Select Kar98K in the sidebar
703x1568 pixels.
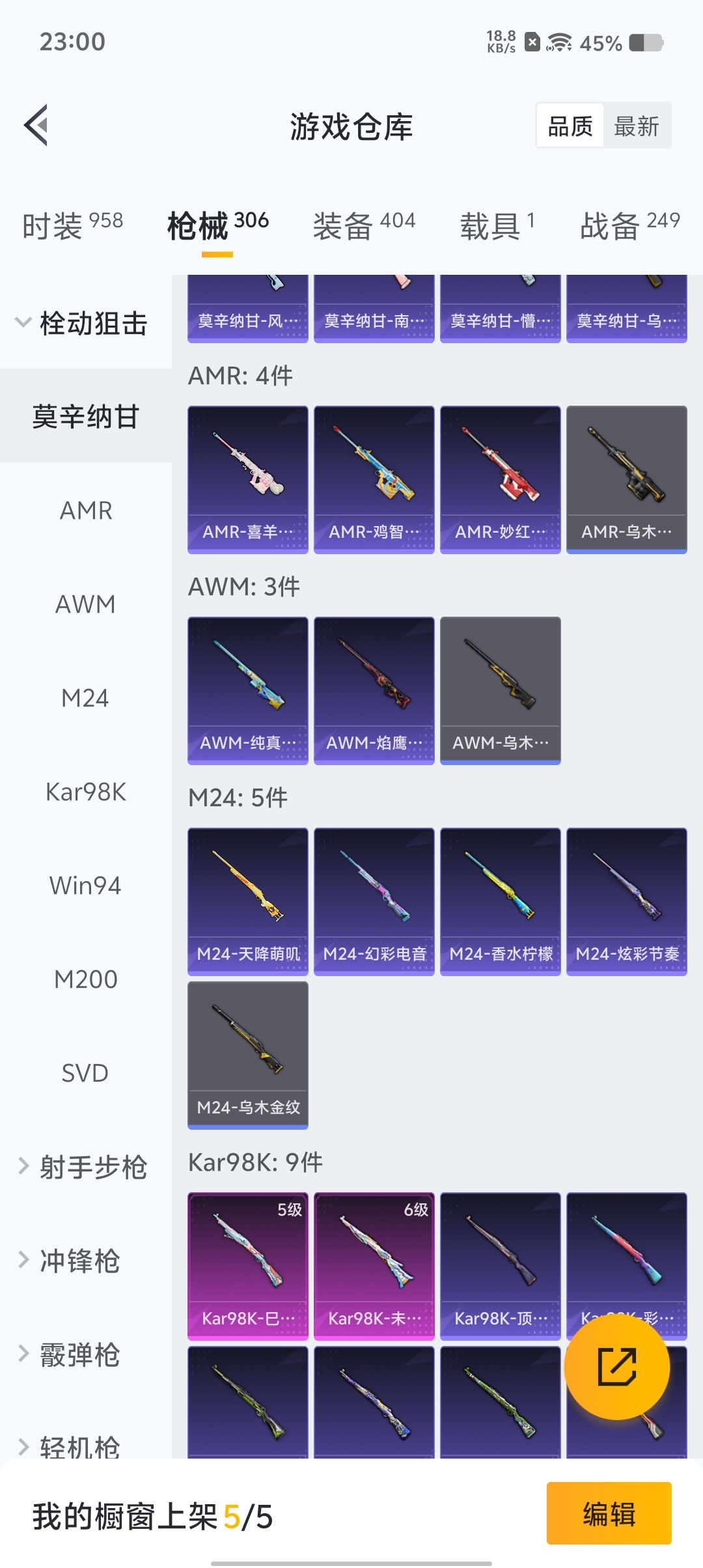[85, 792]
